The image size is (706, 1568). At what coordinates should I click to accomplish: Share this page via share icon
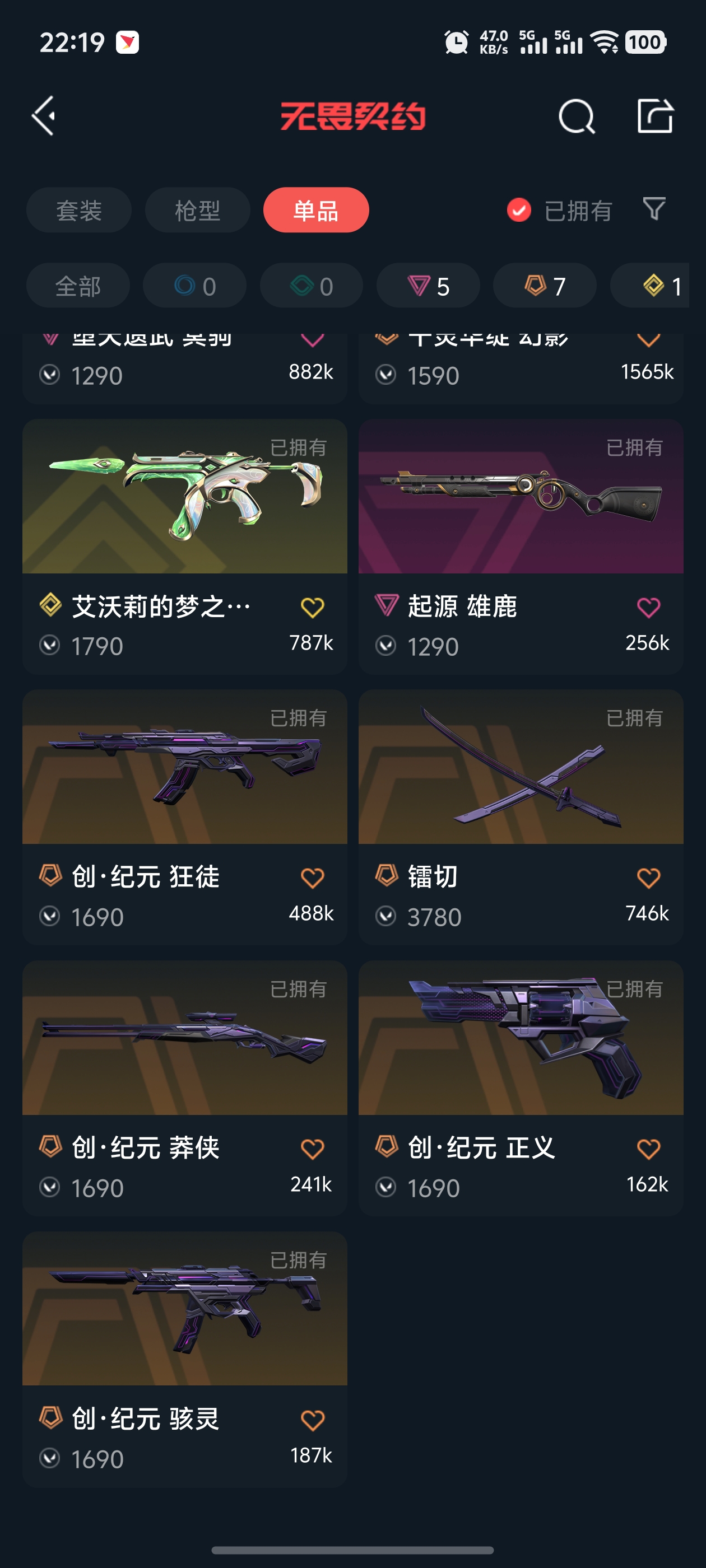(x=655, y=116)
